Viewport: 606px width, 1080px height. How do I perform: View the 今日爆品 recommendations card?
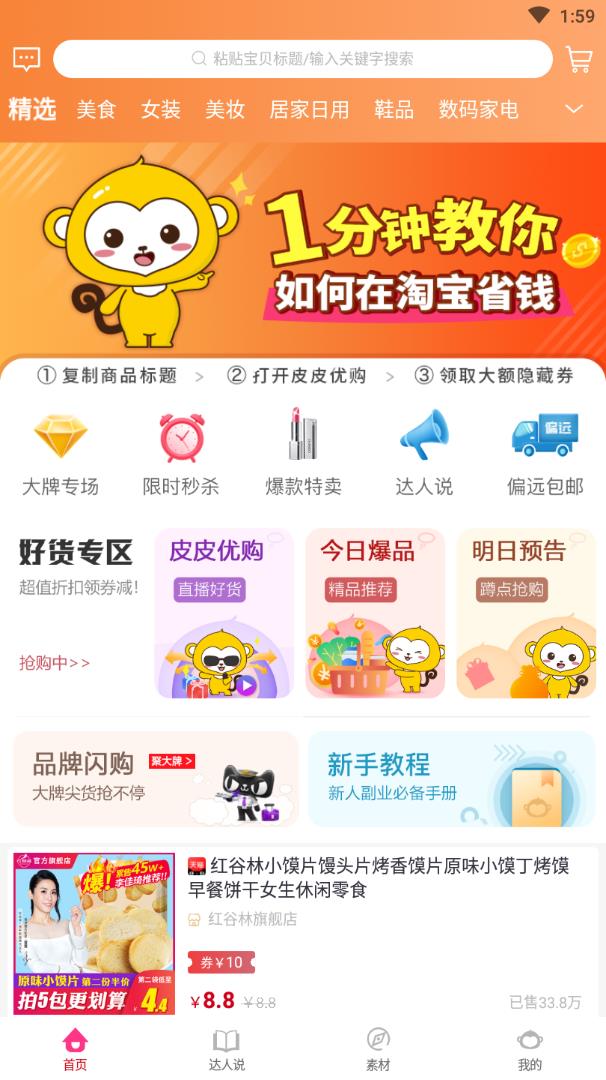pos(375,613)
